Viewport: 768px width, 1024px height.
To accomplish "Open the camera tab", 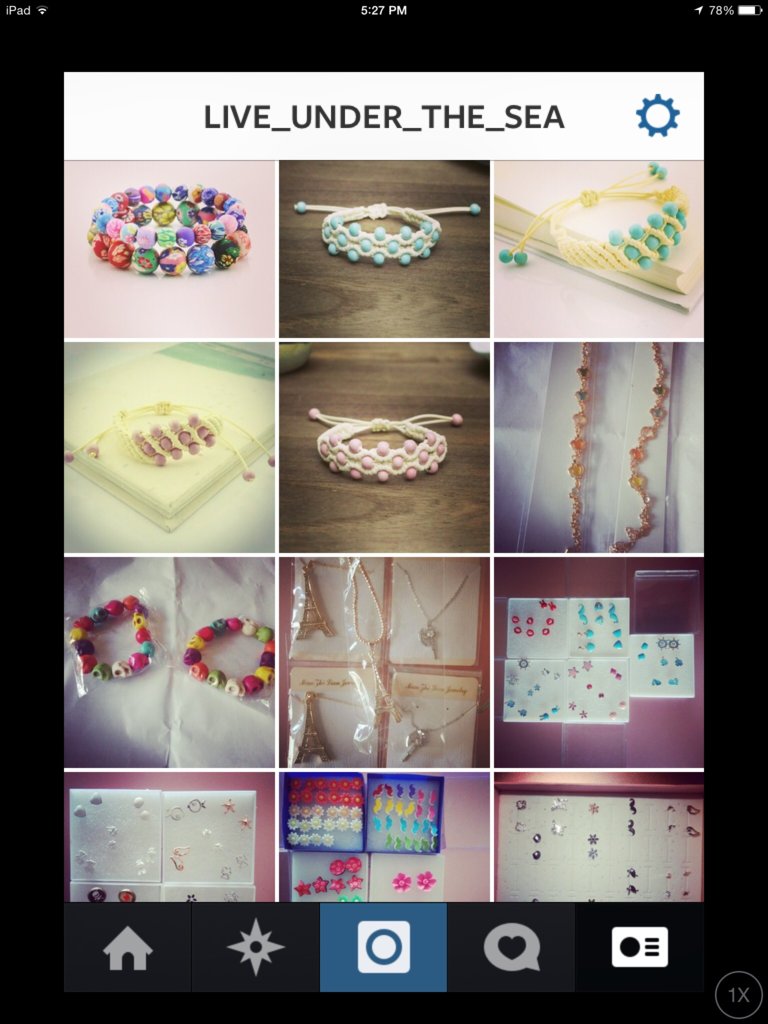I will (x=383, y=947).
